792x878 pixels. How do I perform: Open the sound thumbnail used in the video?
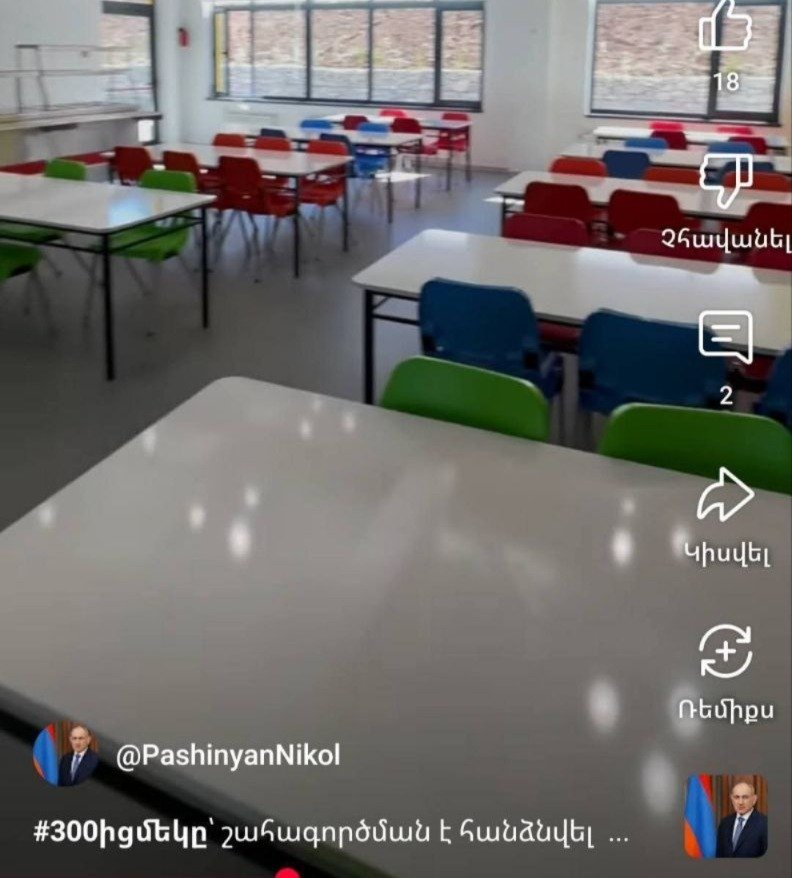click(726, 816)
